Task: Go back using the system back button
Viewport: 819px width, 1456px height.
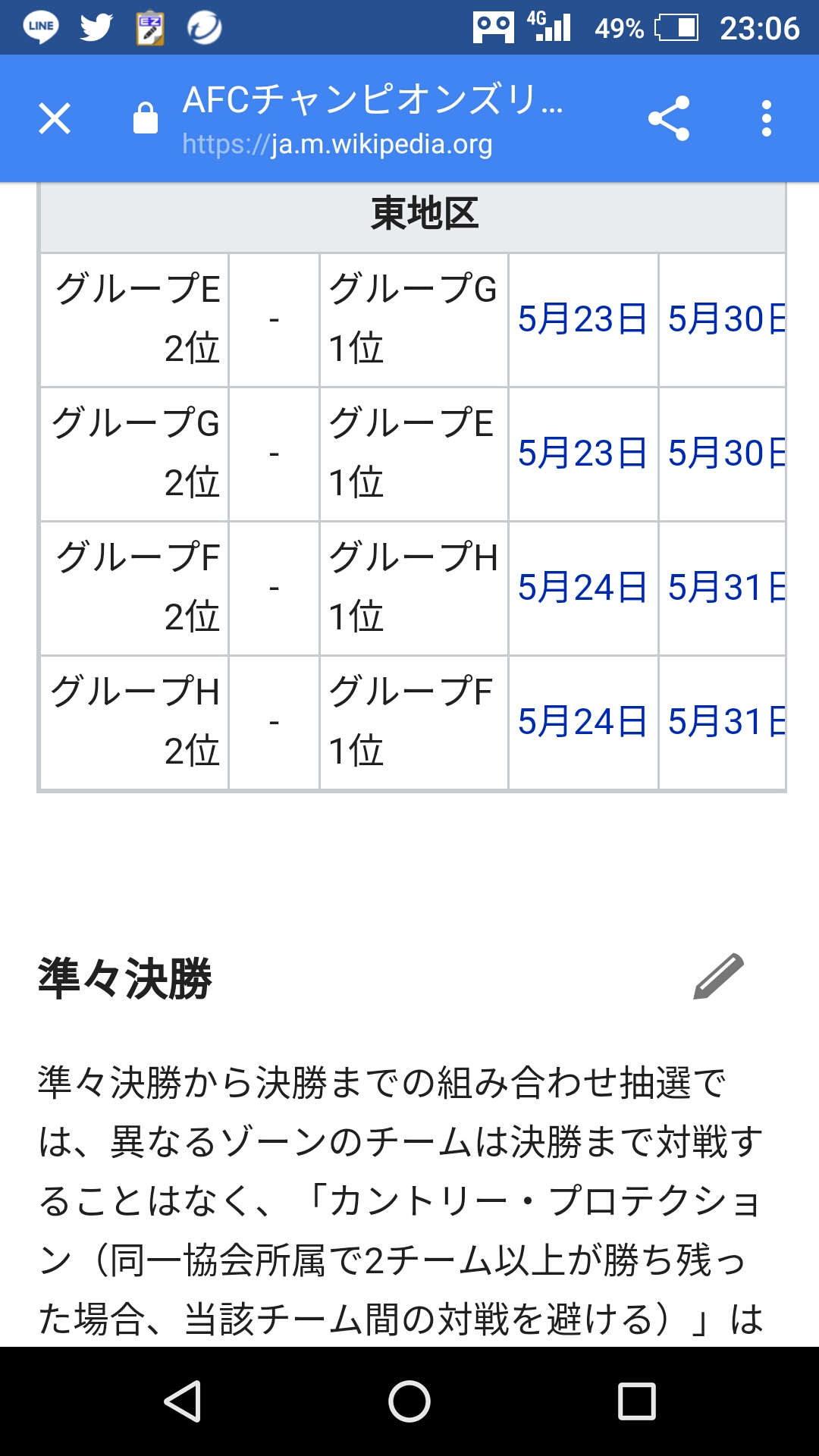Action: [x=183, y=1401]
